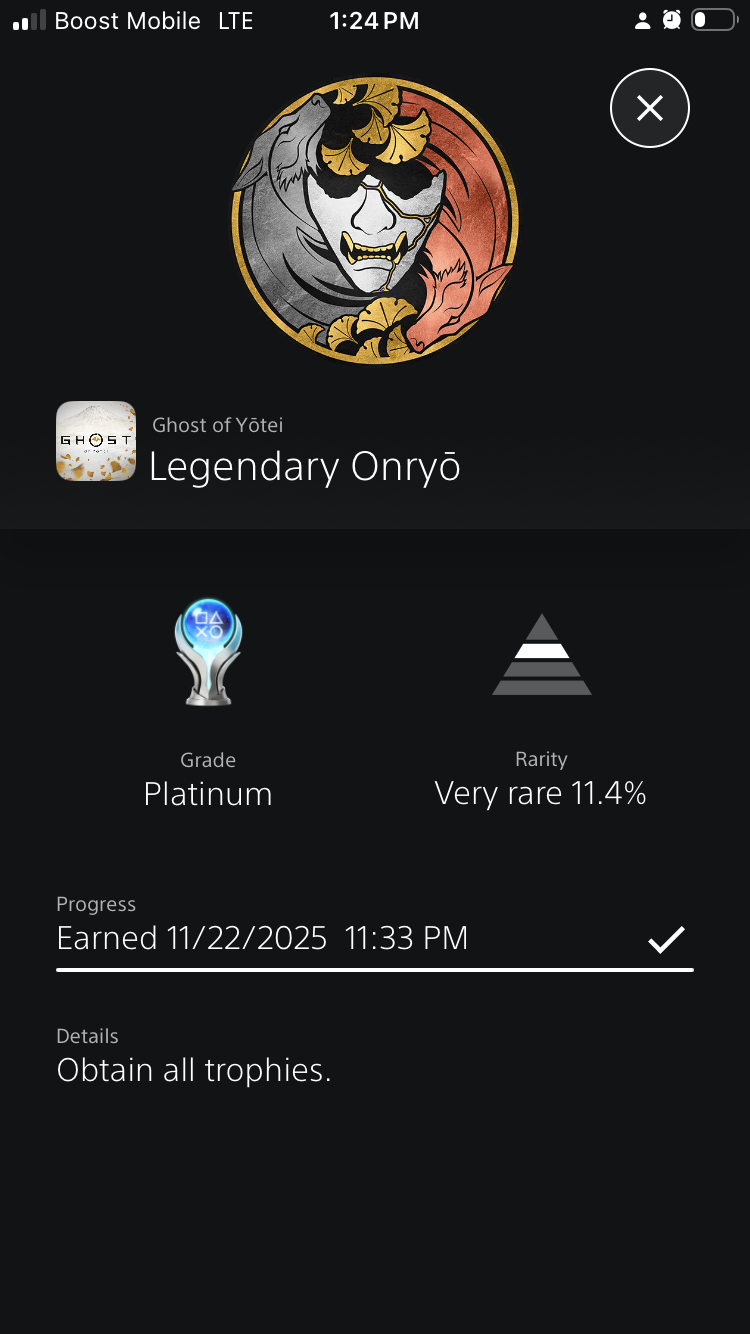
Task: Close the Legendary Onryō trophy details
Action: (x=650, y=108)
